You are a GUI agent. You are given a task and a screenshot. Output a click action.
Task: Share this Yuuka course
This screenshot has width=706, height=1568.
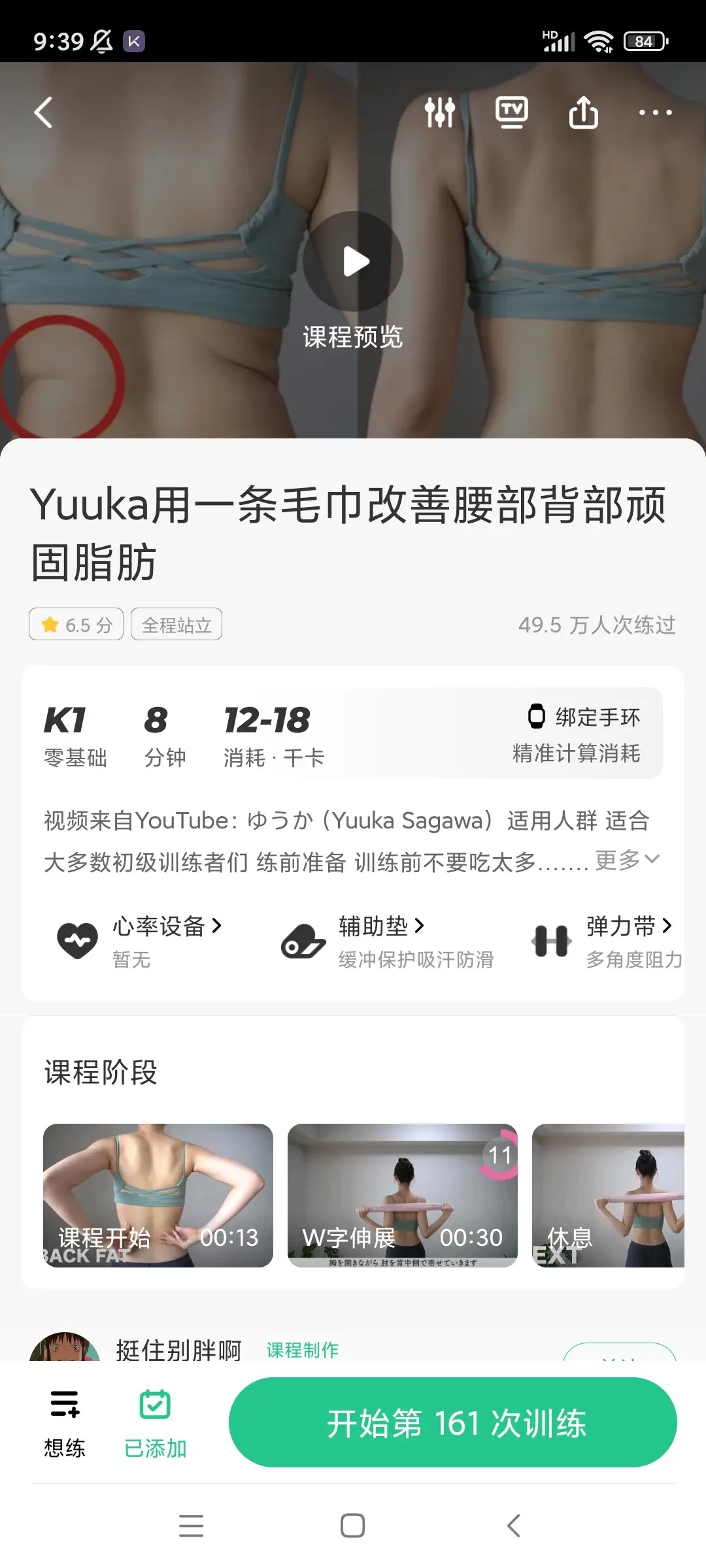click(583, 112)
